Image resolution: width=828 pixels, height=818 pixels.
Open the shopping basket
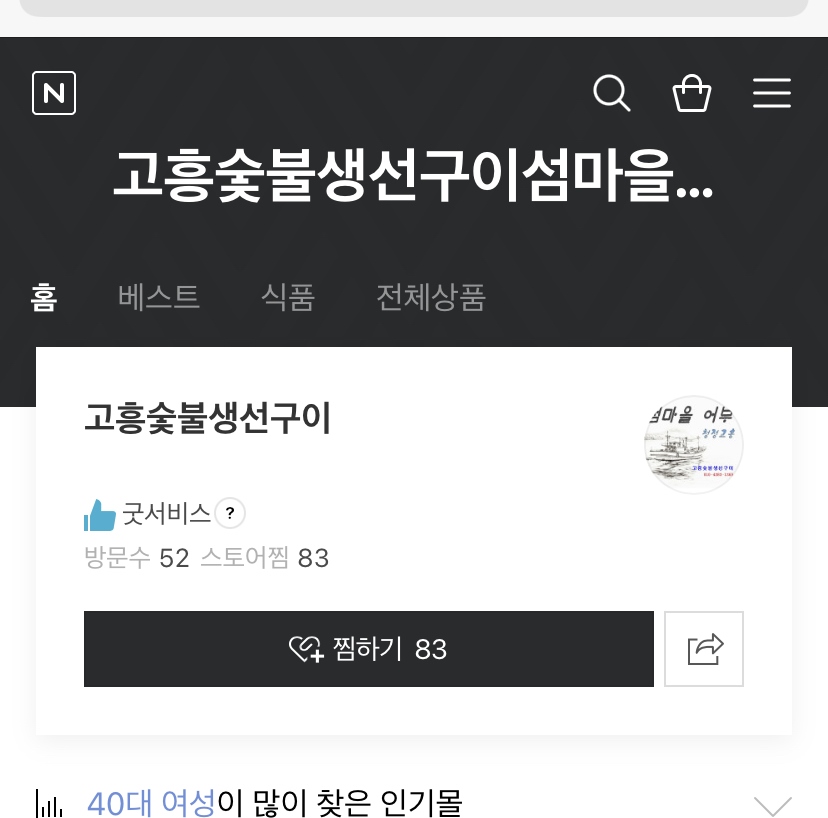691,93
